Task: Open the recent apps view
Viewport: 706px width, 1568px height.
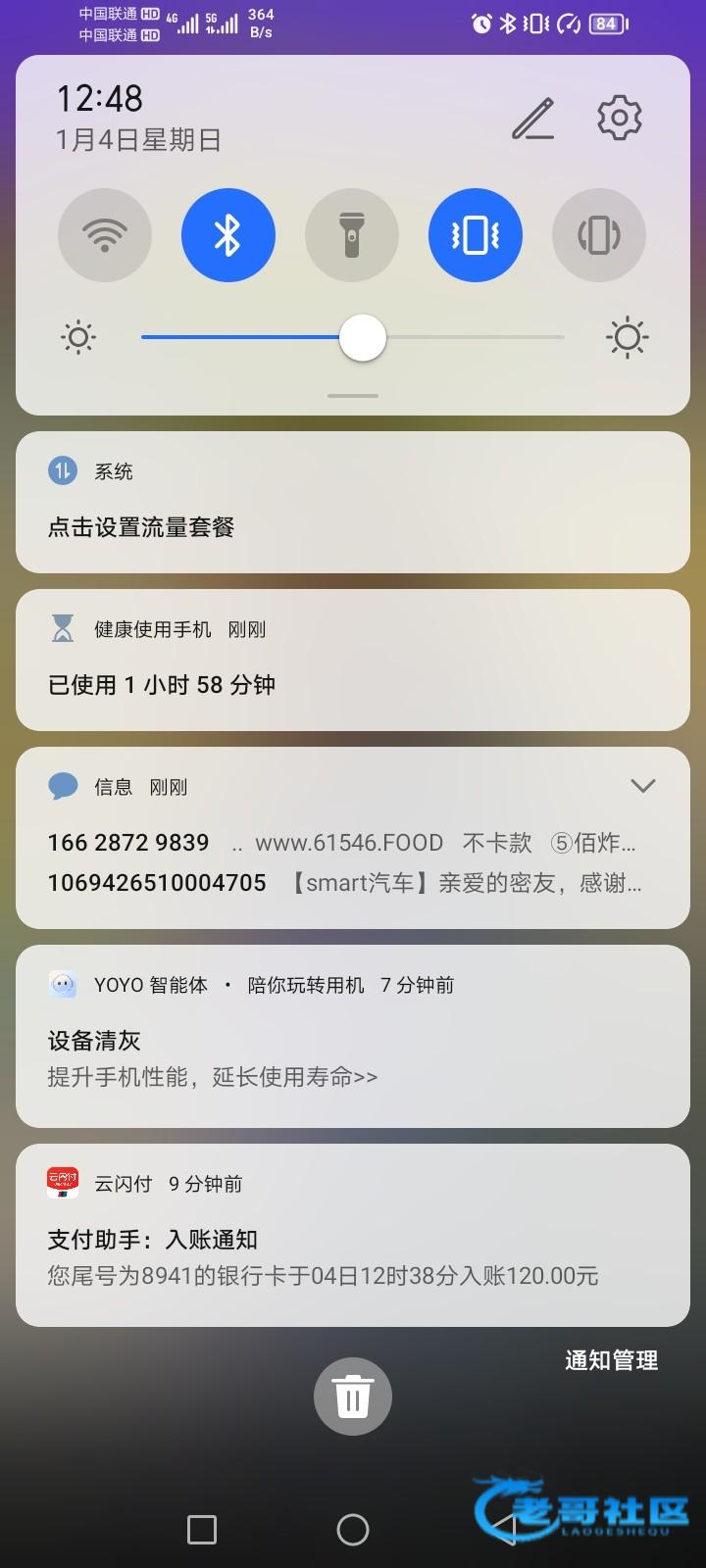Action: click(202, 1529)
